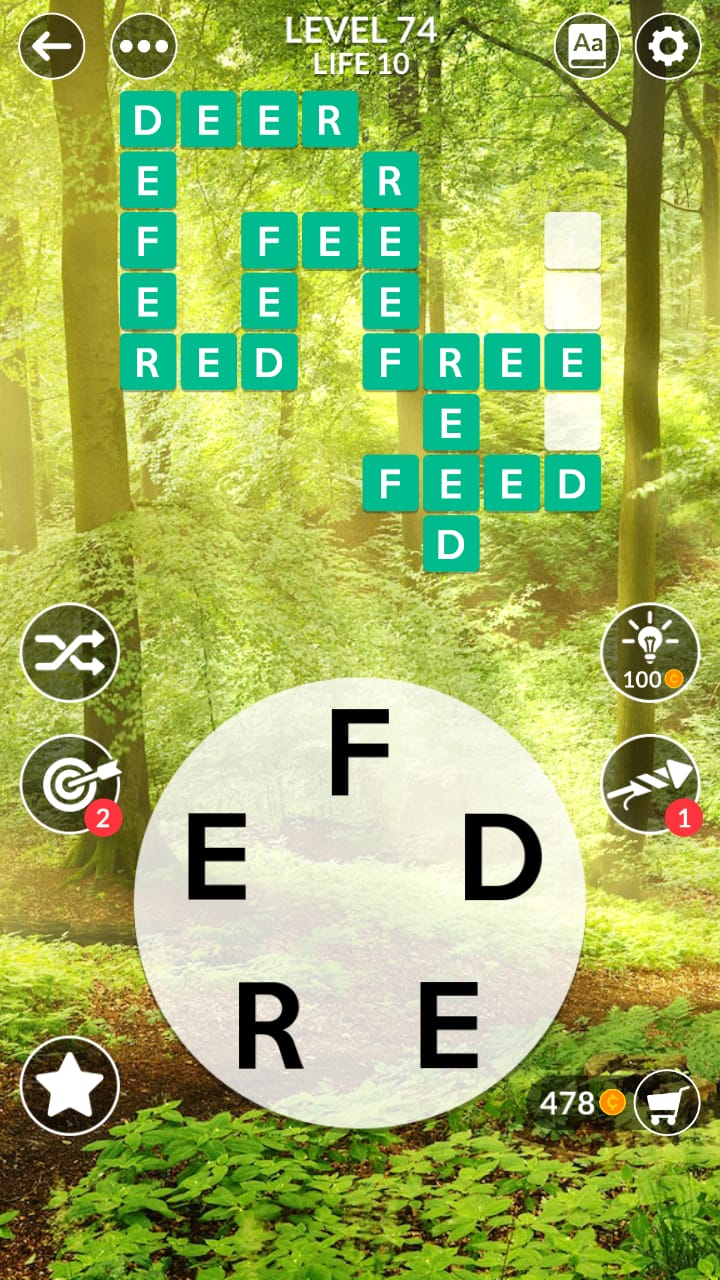This screenshot has width=720, height=1280.
Task: Select letter D on the wheel
Action: click(x=502, y=857)
